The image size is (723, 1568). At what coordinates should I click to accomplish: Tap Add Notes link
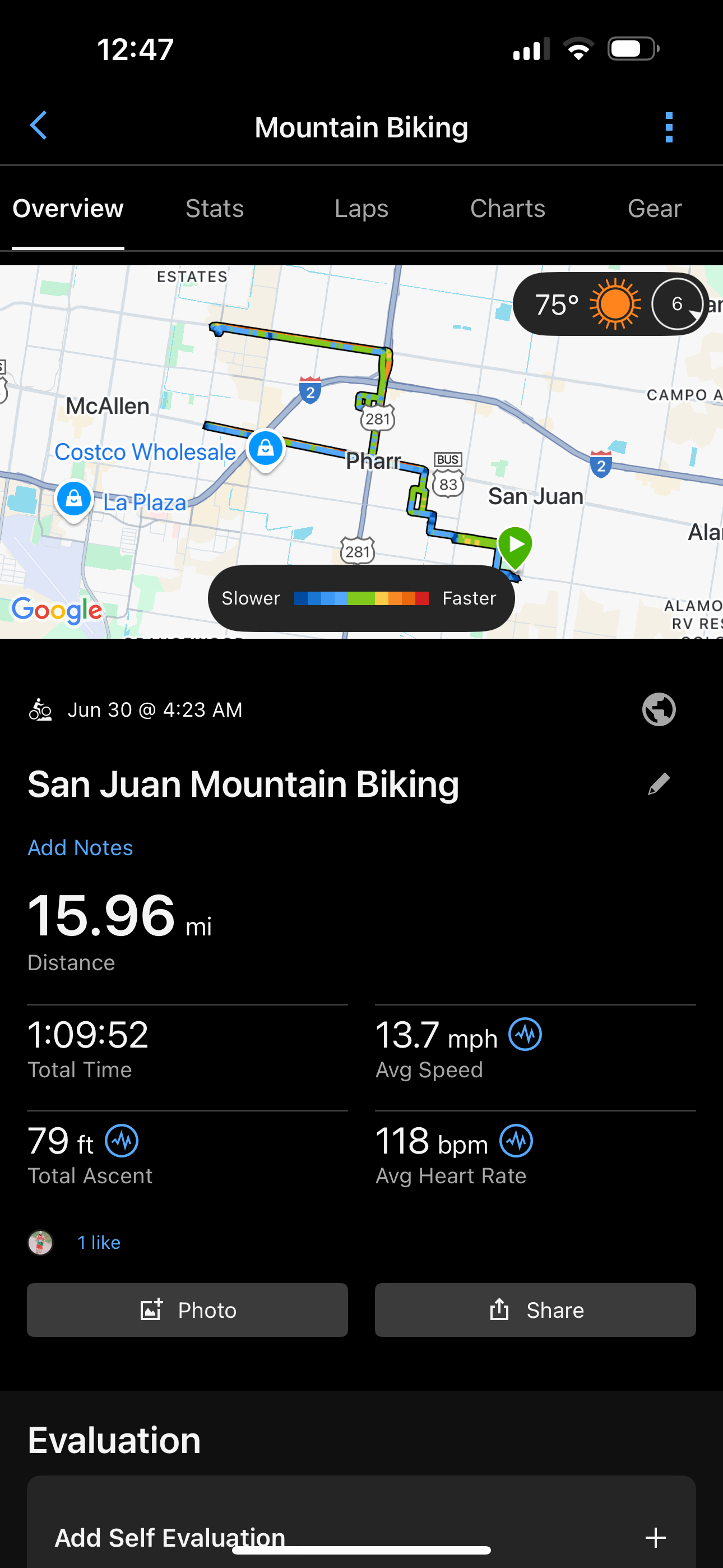(x=80, y=847)
